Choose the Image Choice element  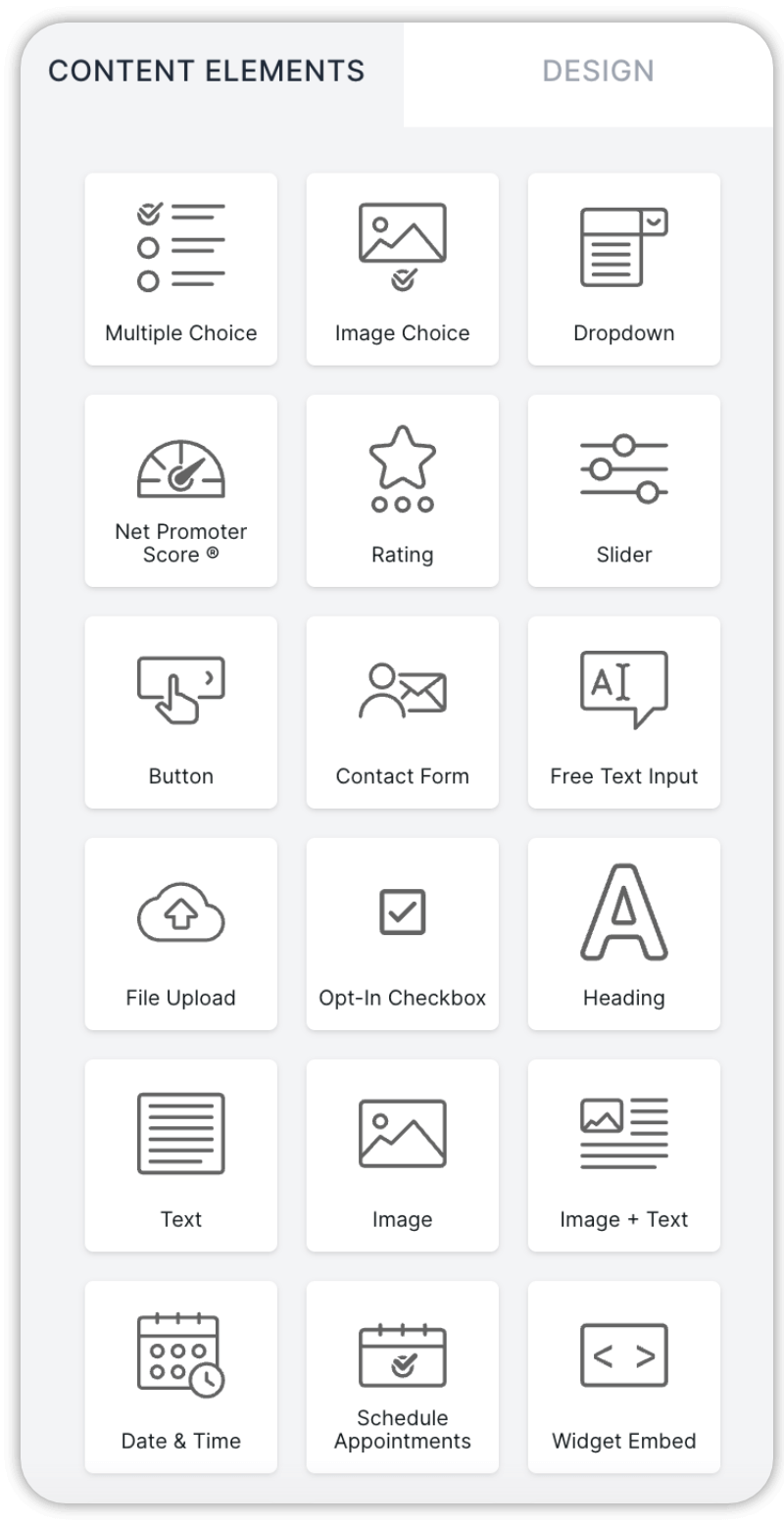403,270
